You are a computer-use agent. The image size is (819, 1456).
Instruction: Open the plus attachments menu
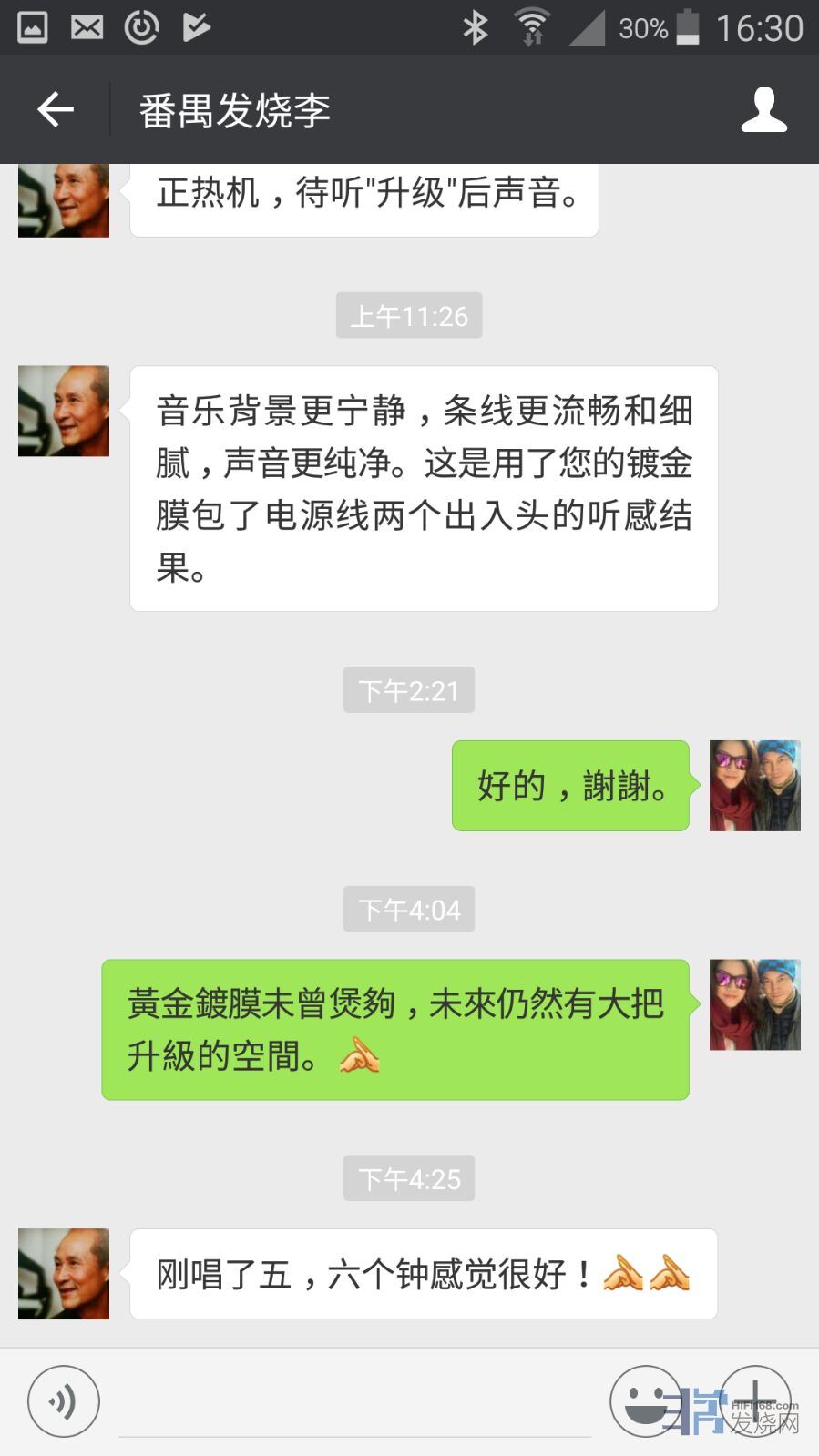coord(755,1400)
